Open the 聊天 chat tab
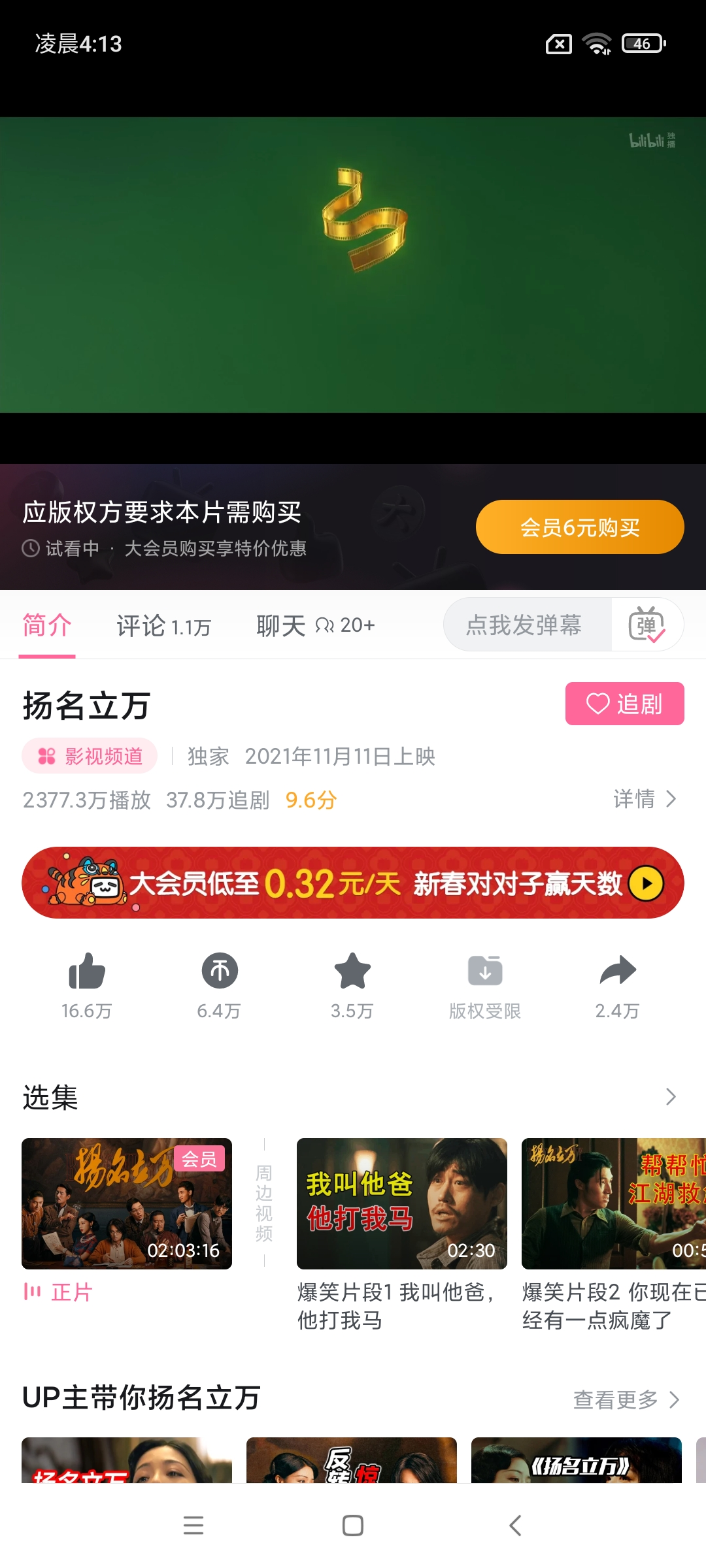This screenshot has width=706, height=1568. 314,626
